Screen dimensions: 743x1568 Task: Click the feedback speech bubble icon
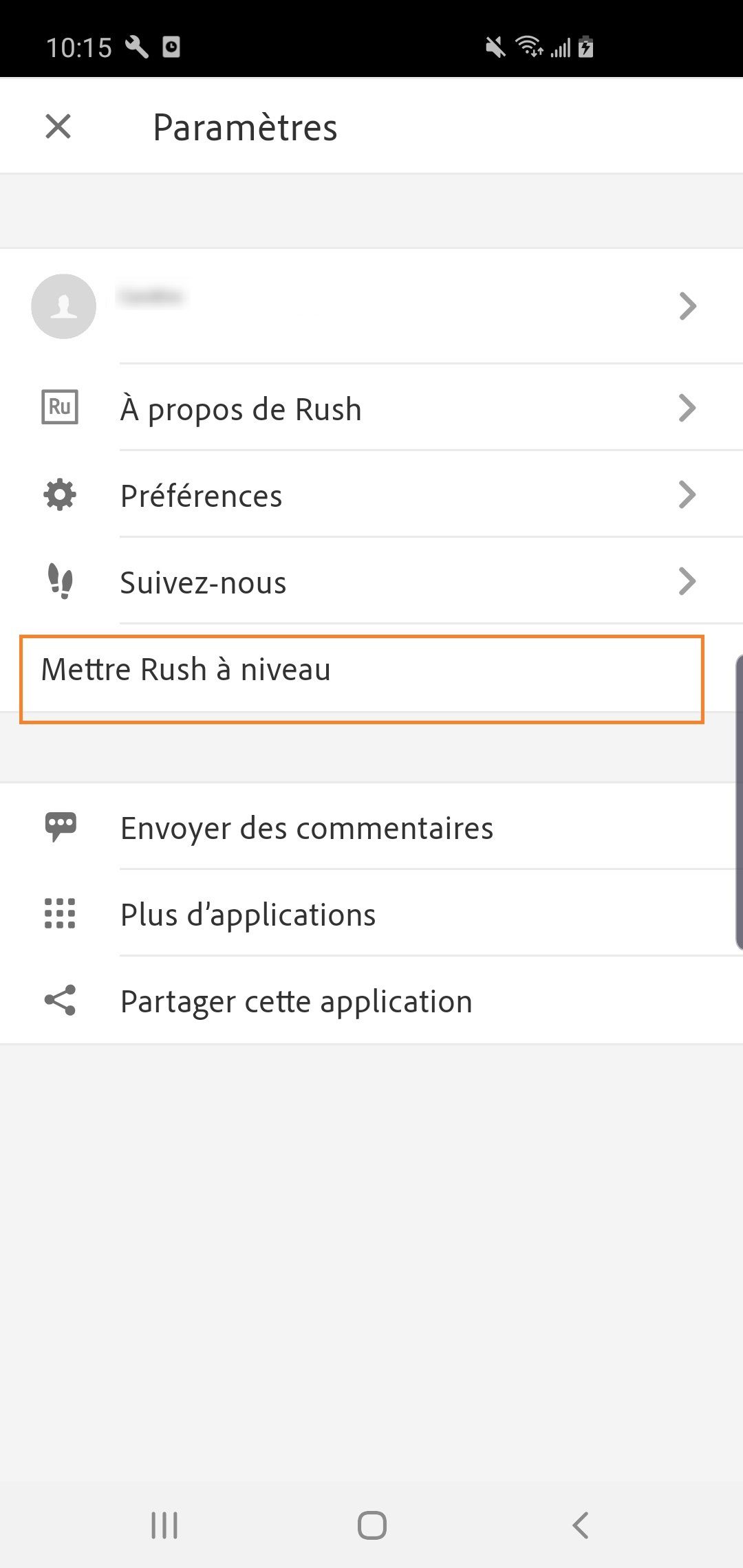coord(61,827)
